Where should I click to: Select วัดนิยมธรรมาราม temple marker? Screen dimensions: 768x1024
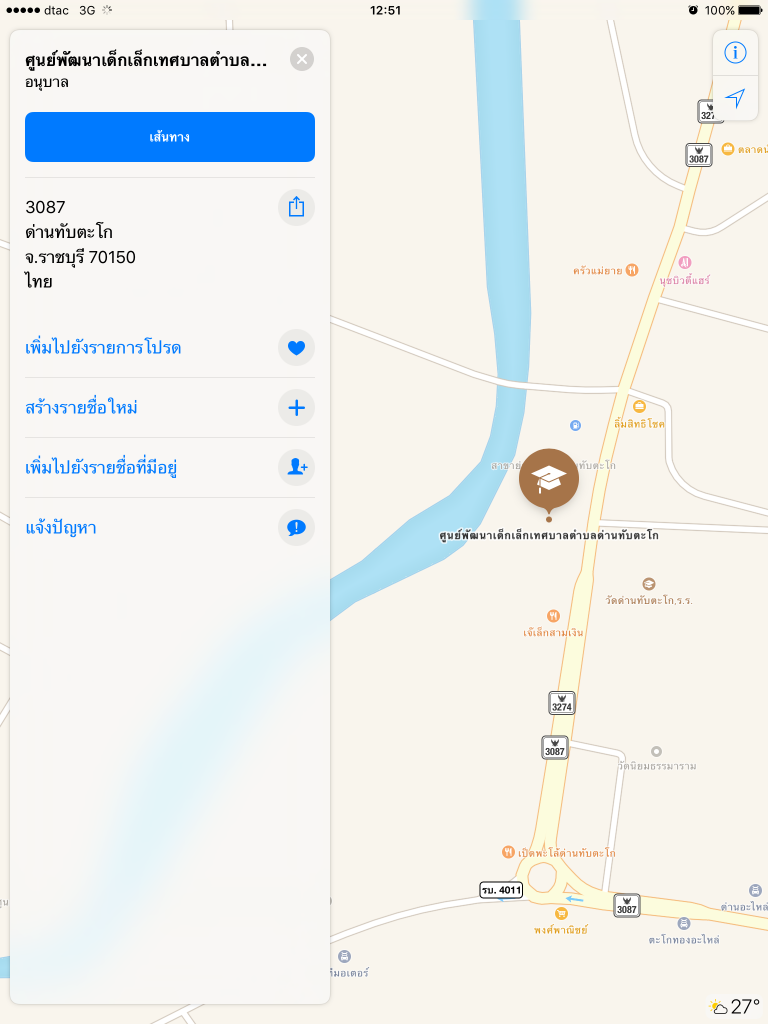pos(656,751)
